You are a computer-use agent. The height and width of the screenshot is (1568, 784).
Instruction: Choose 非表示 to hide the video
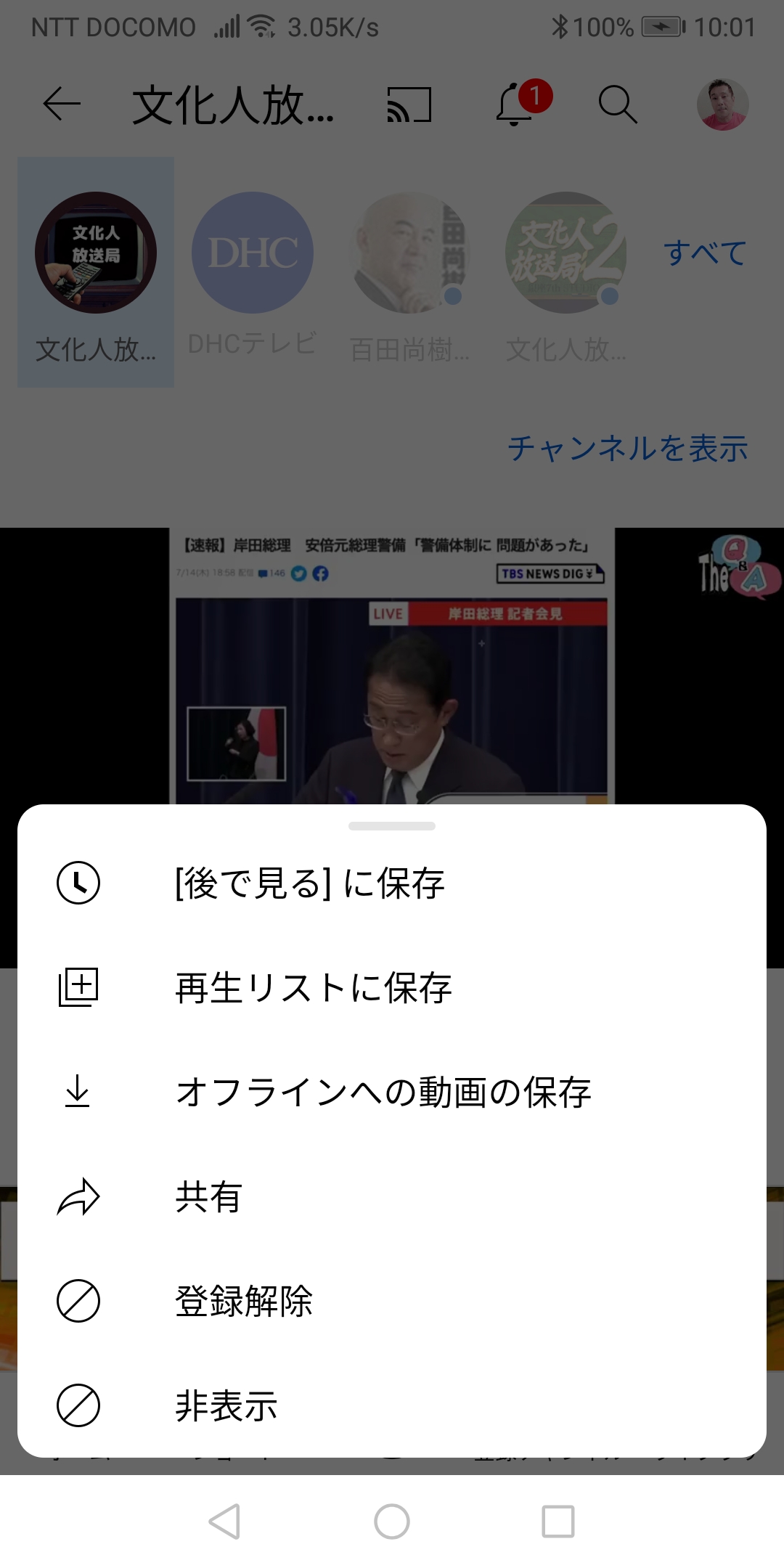click(392, 1406)
